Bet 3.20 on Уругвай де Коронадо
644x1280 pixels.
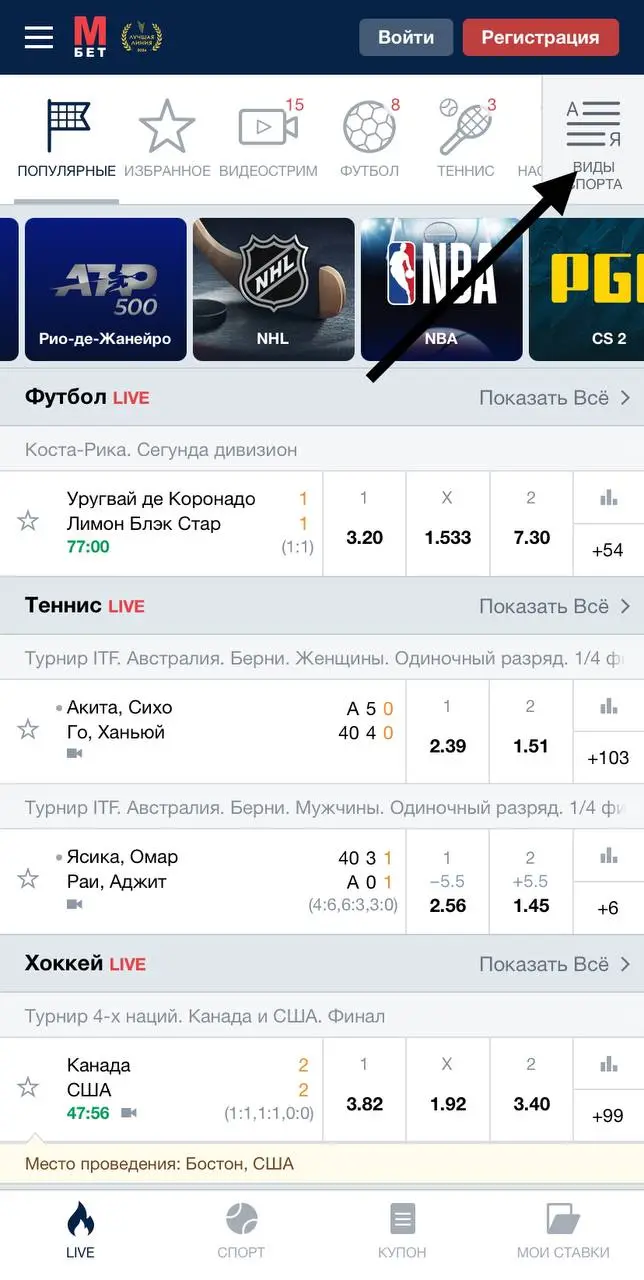coord(364,524)
